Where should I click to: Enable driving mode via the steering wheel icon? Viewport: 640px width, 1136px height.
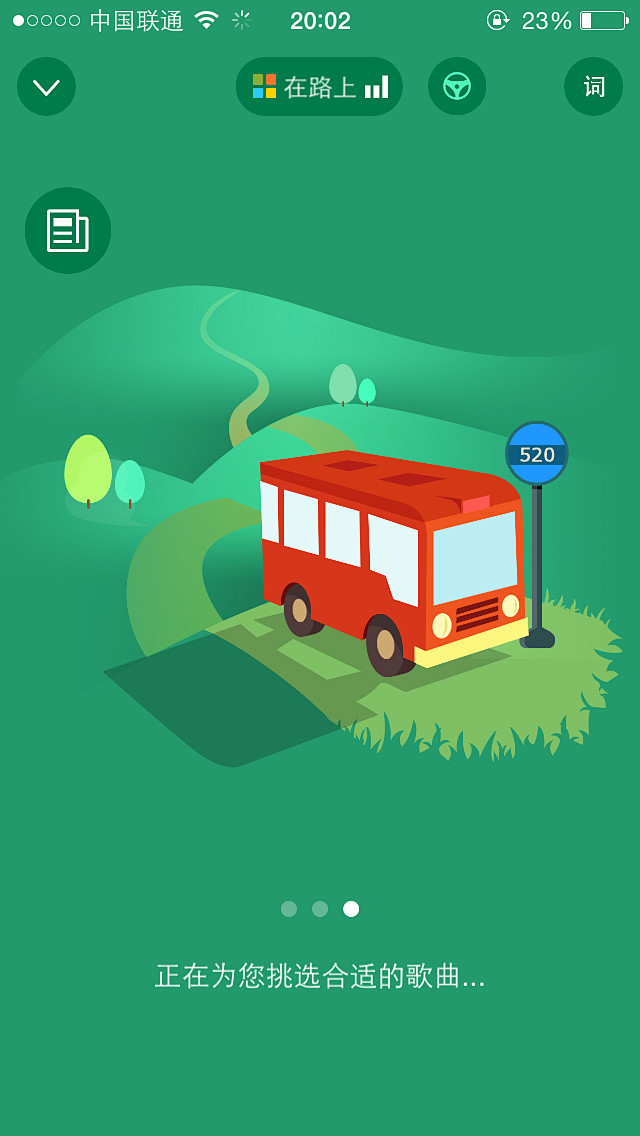[x=457, y=87]
